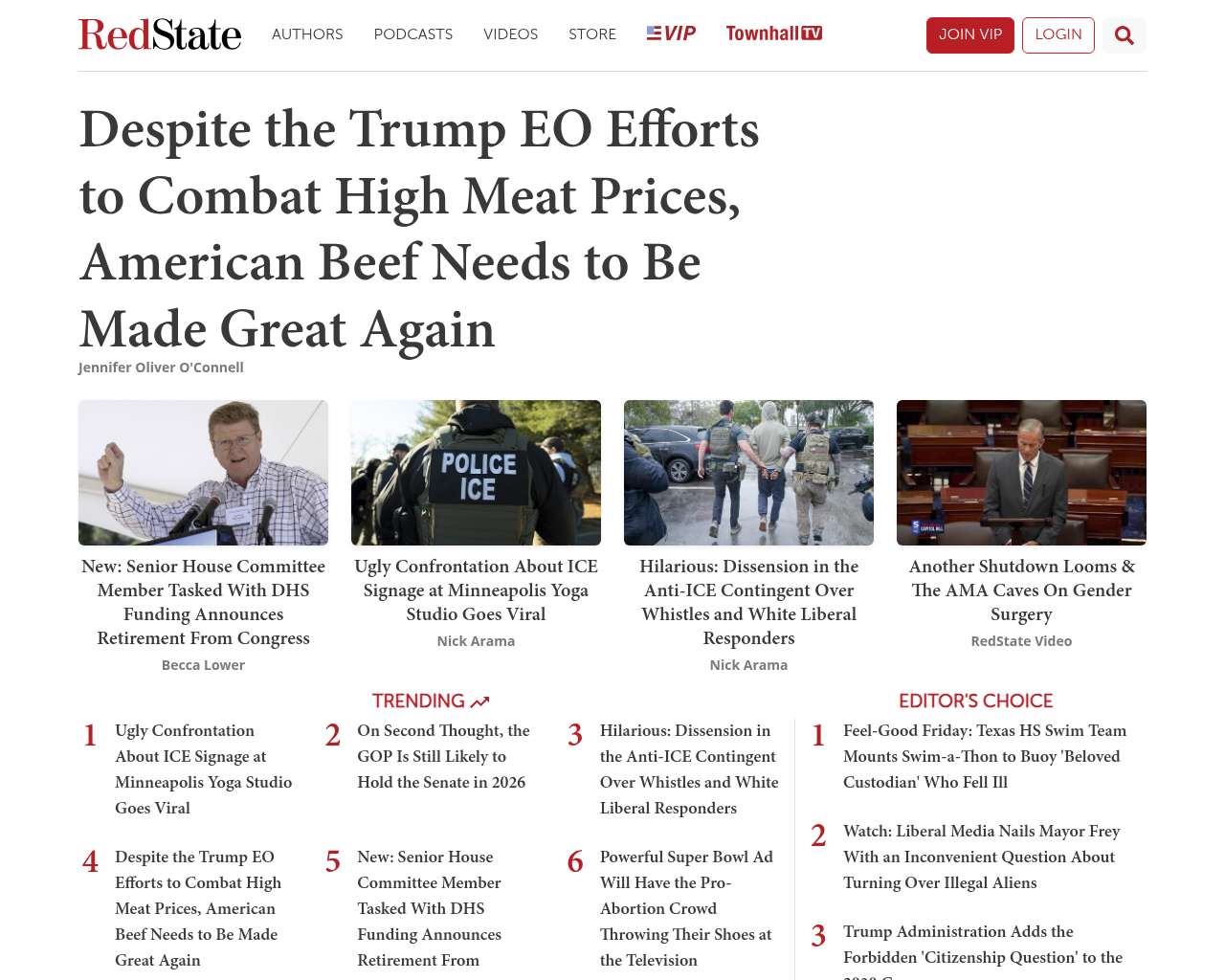The width and height of the screenshot is (1225, 980).
Task: Open the ICE Signage Yoga Studio card
Action: pos(476,590)
